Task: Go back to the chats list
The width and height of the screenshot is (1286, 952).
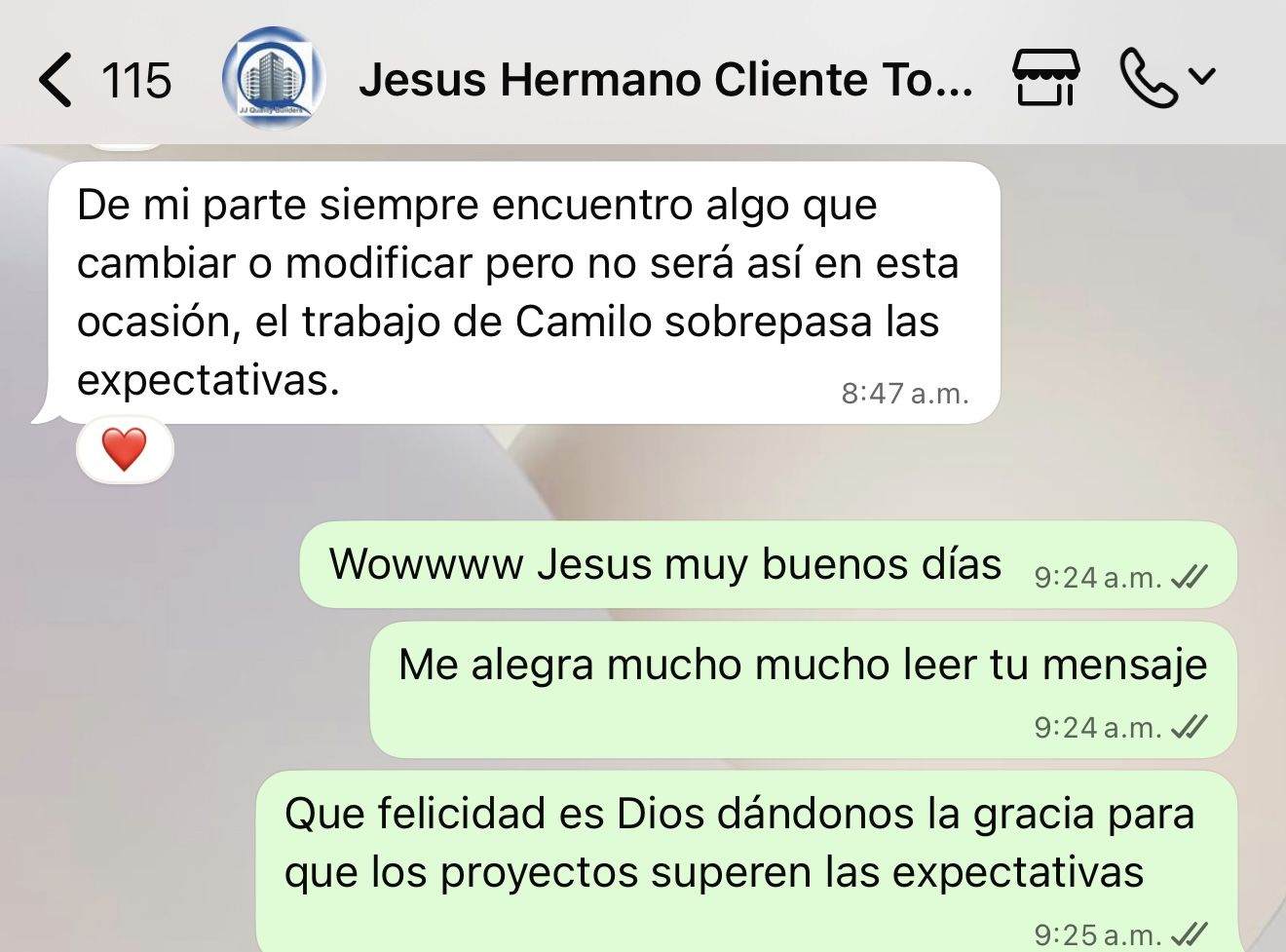Action: pyautogui.click(x=58, y=79)
